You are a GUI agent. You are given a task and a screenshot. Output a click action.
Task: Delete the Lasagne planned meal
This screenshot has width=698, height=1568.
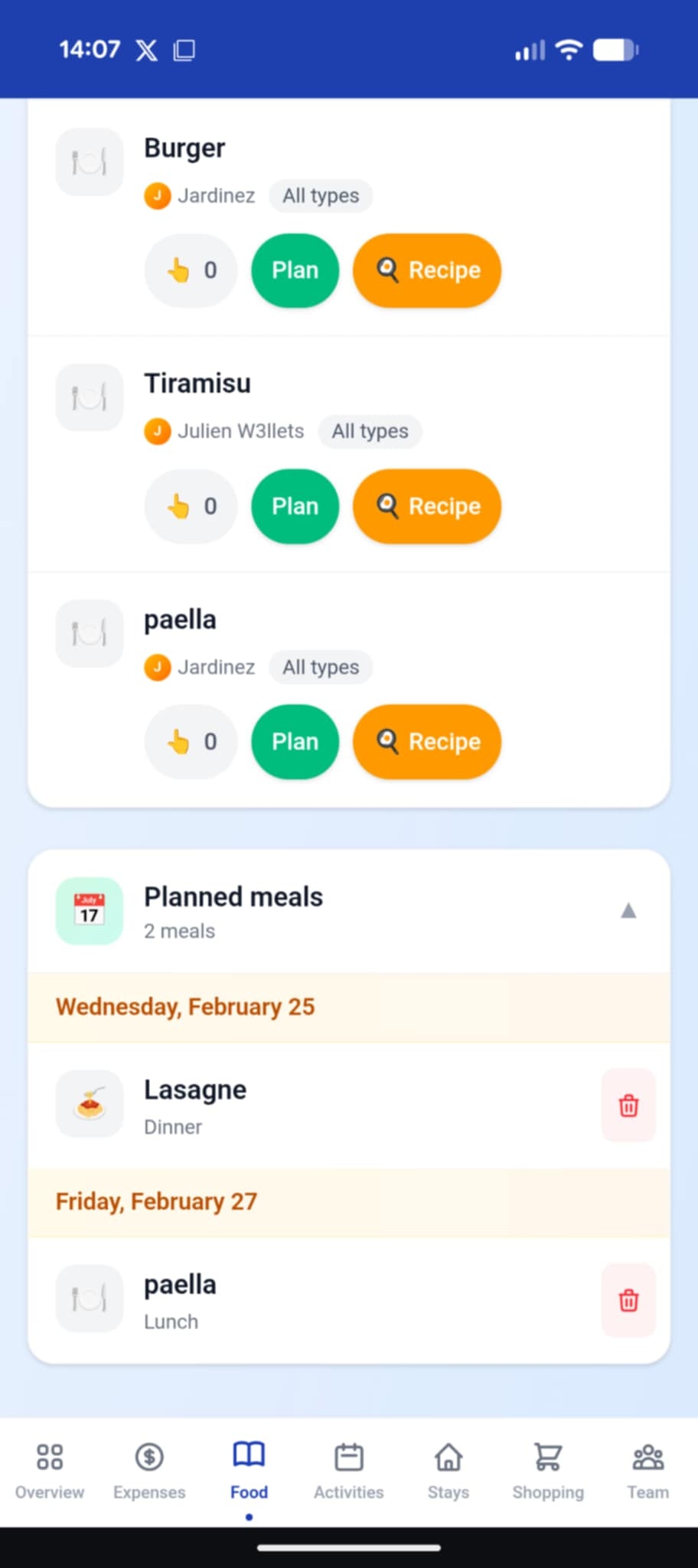tap(628, 1106)
